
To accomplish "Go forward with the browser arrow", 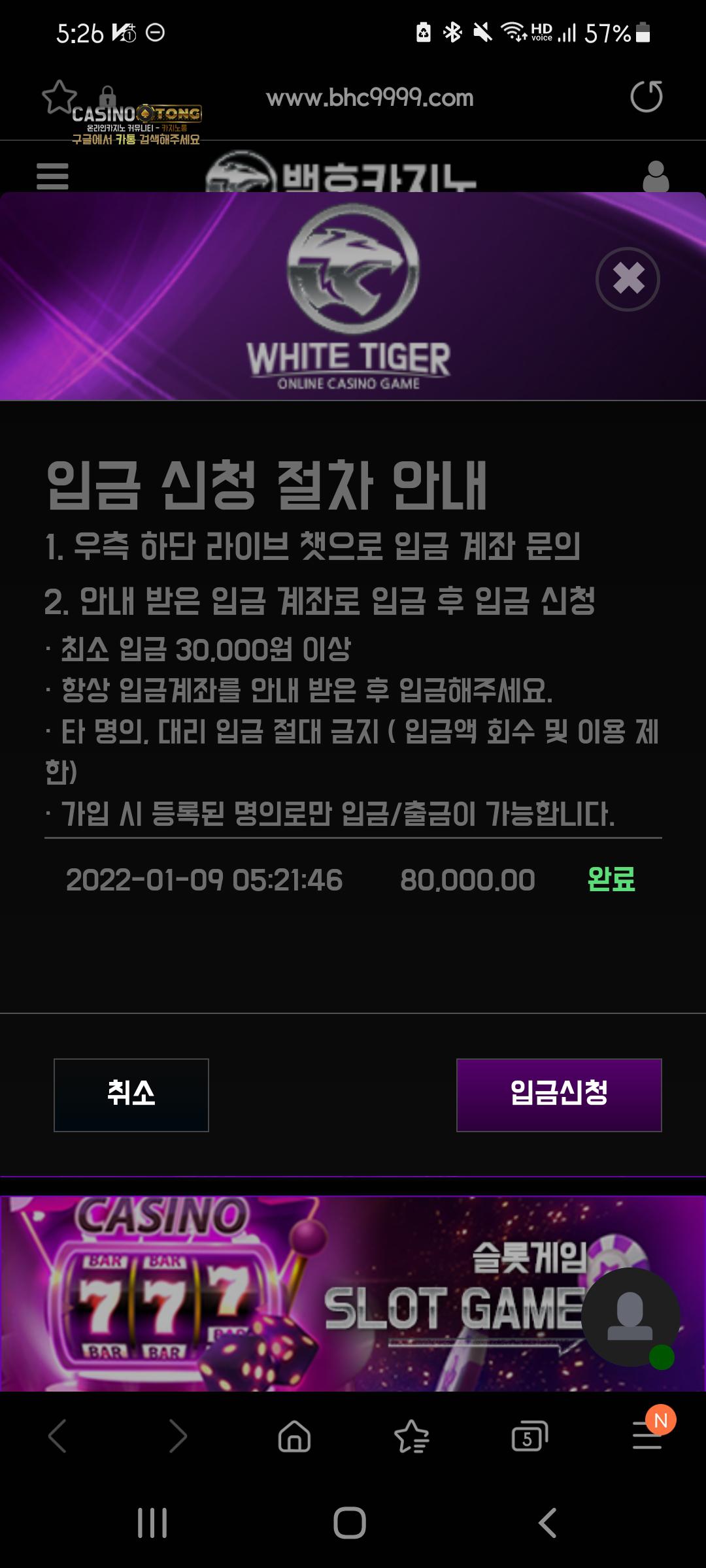I will click(x=177, y=1437).
